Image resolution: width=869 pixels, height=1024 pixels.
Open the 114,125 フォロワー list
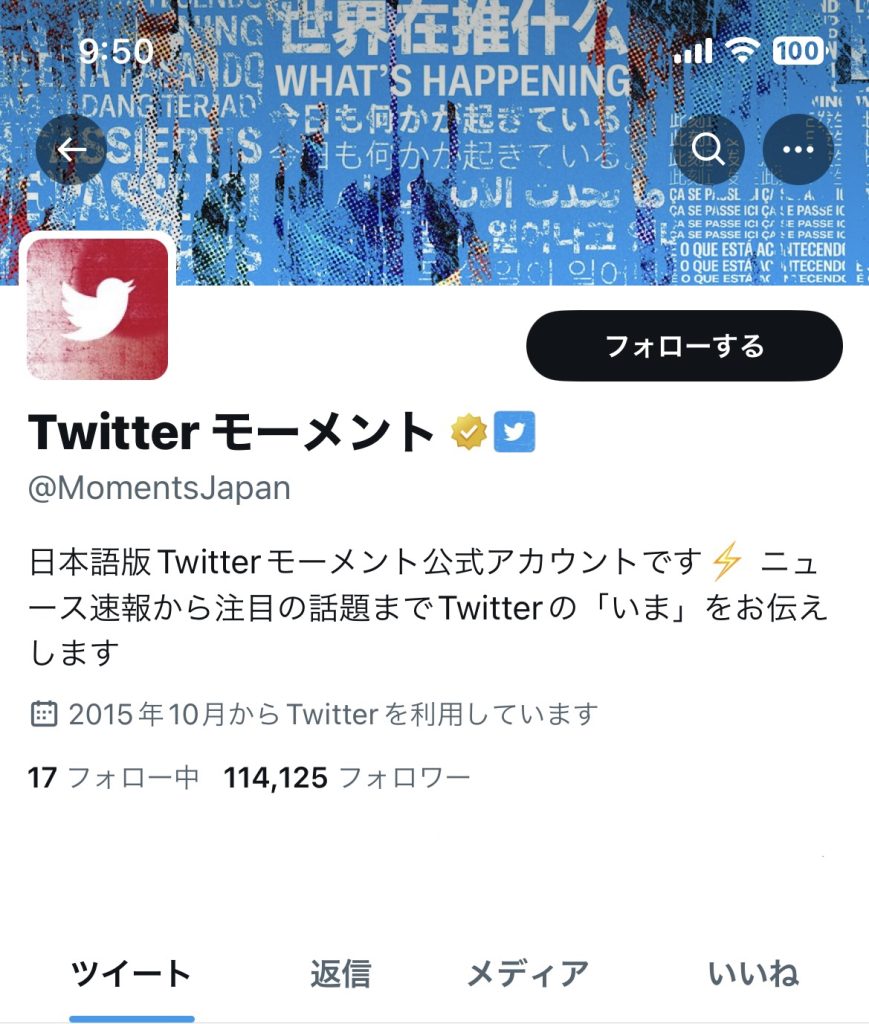click(x=347, y=777)
